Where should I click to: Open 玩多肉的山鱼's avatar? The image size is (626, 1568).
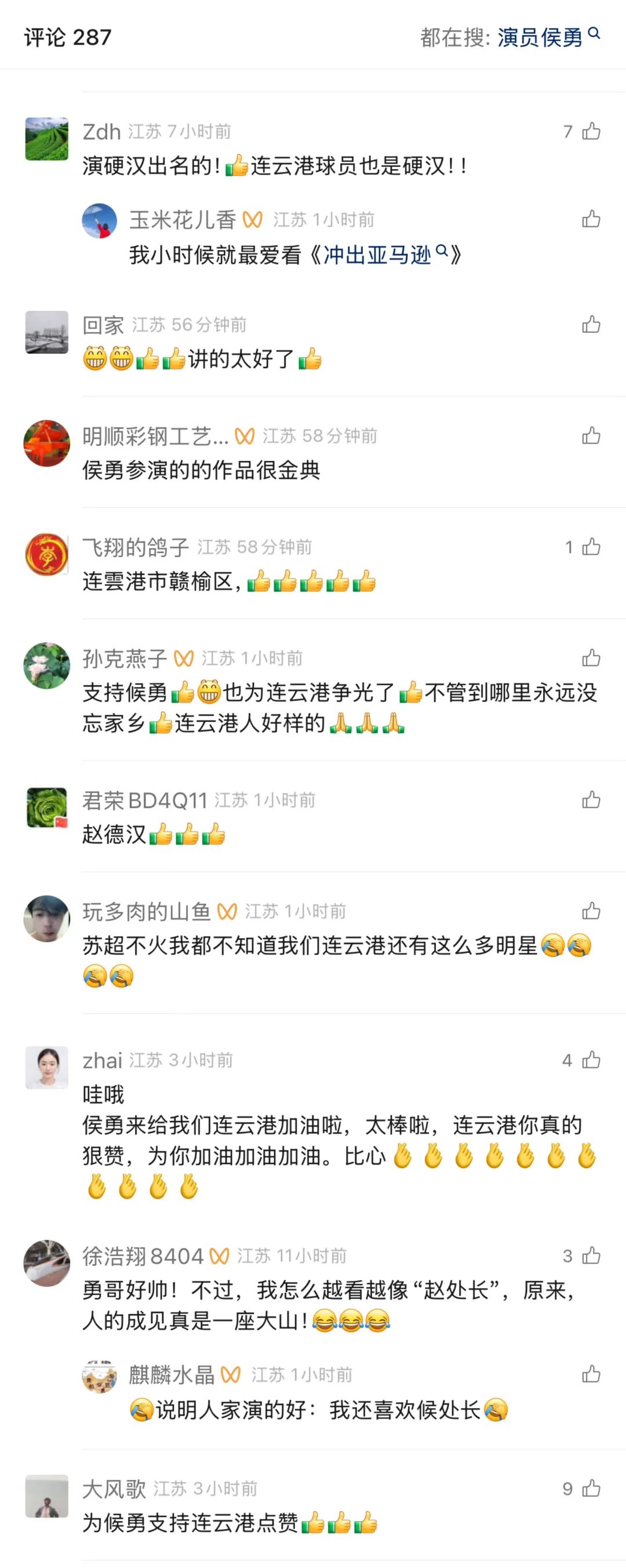[47, 919]
